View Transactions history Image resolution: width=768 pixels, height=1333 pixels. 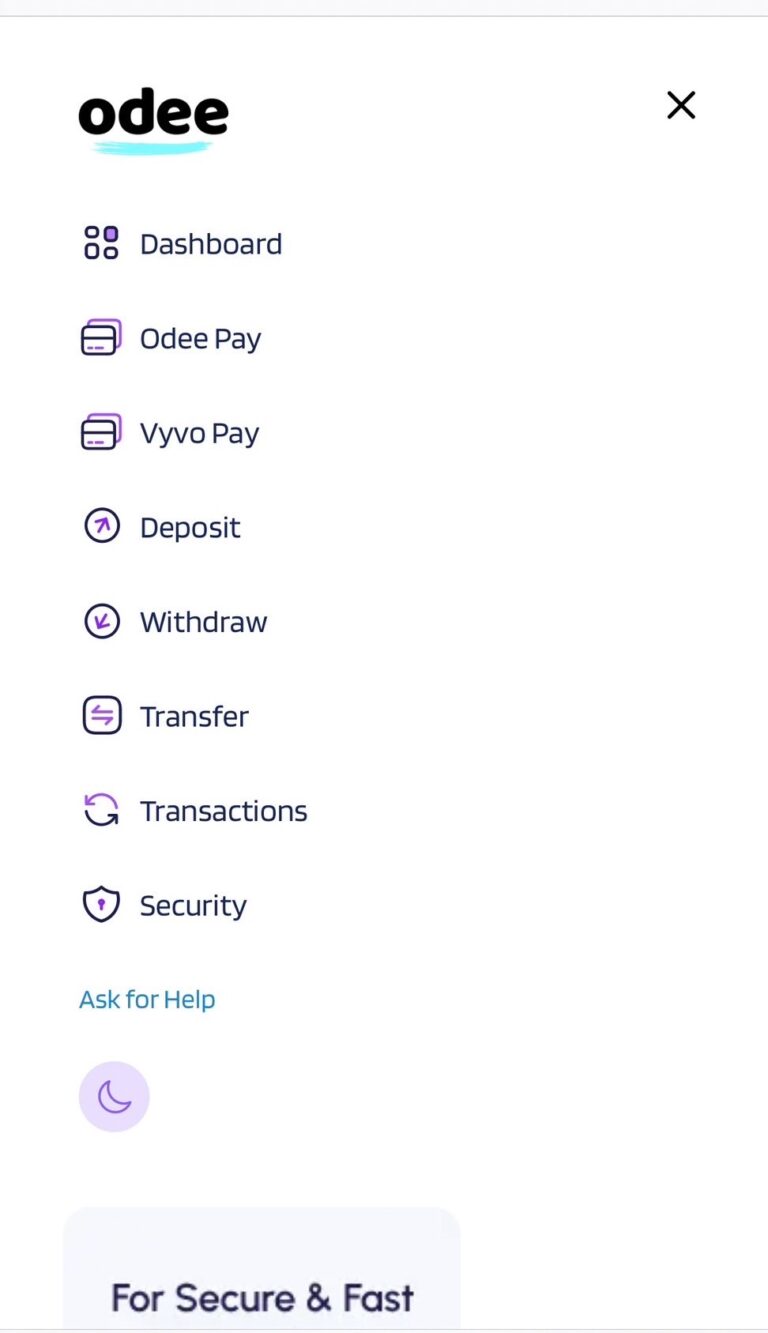tap(223, 811)
